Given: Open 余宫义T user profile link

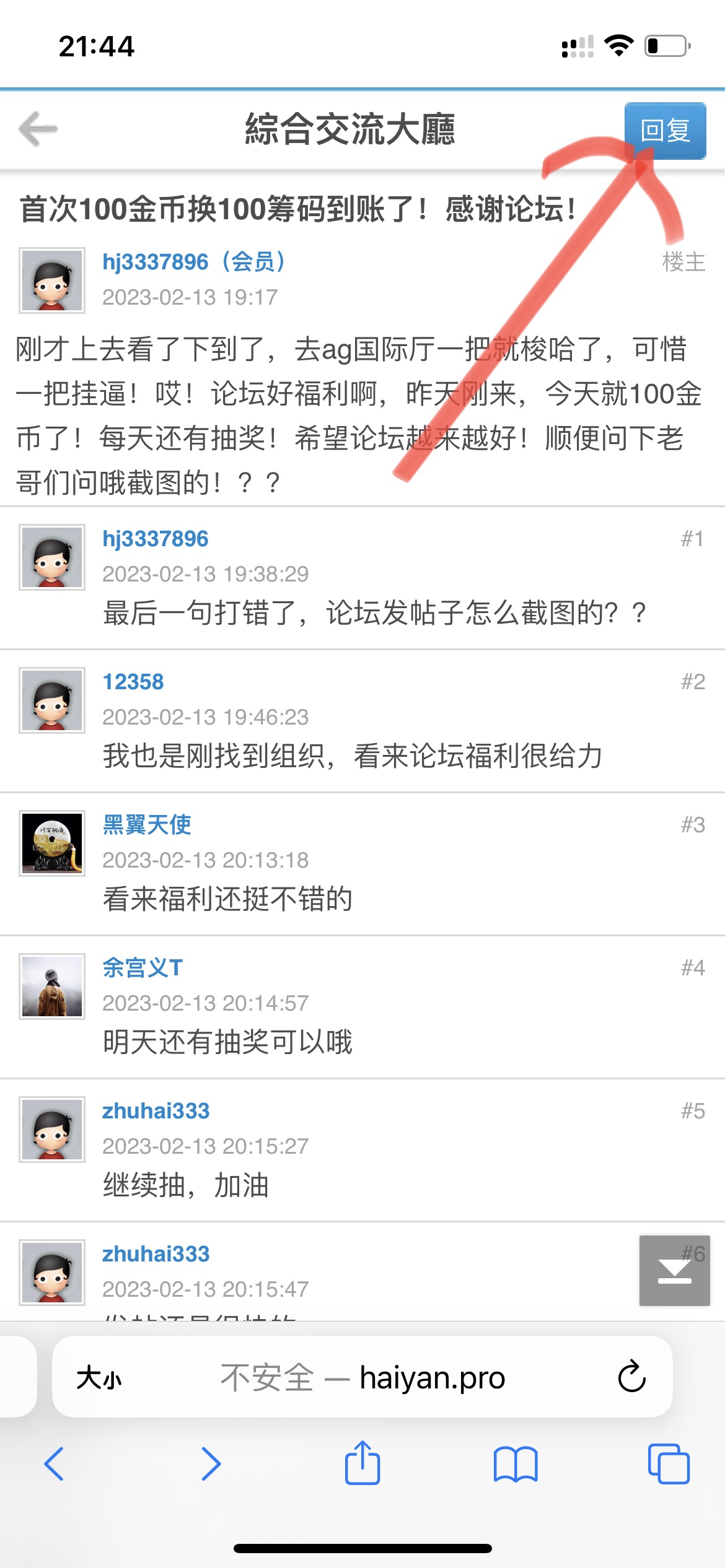Looking at the screenshot, I should tap(143, 968).
